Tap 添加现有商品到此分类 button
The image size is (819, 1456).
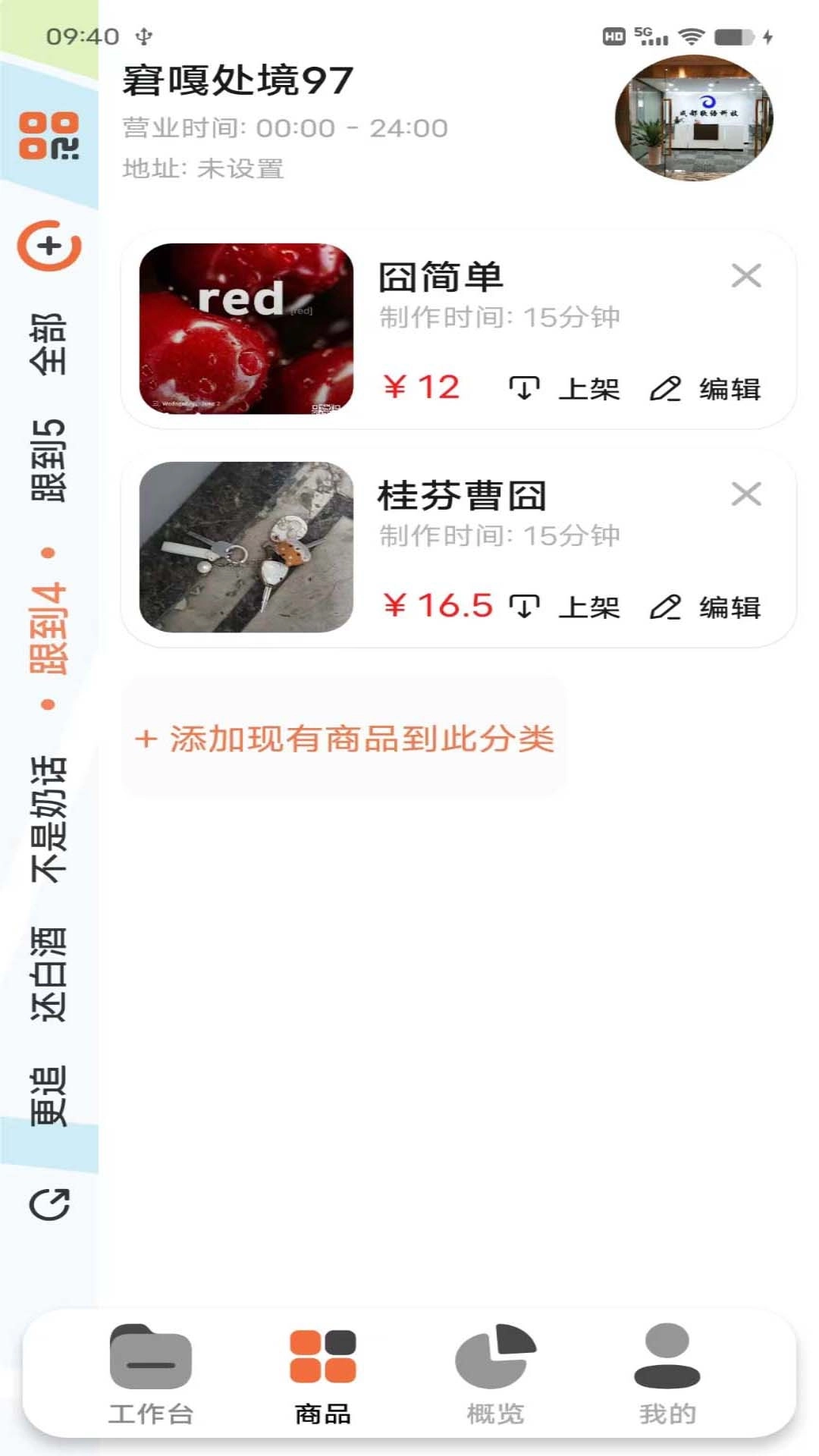coord(345,739)
